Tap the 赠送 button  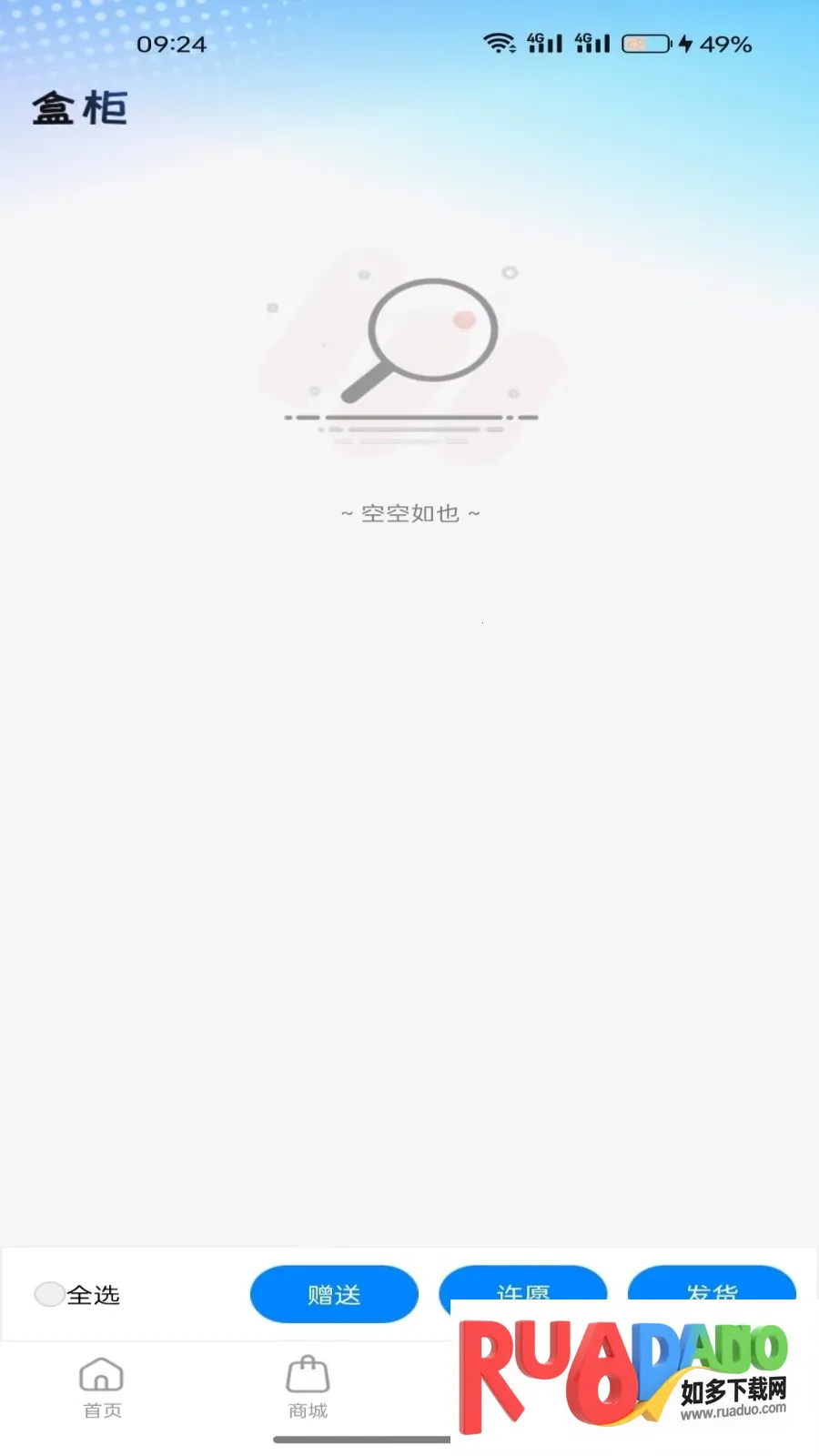point(334,1294)
